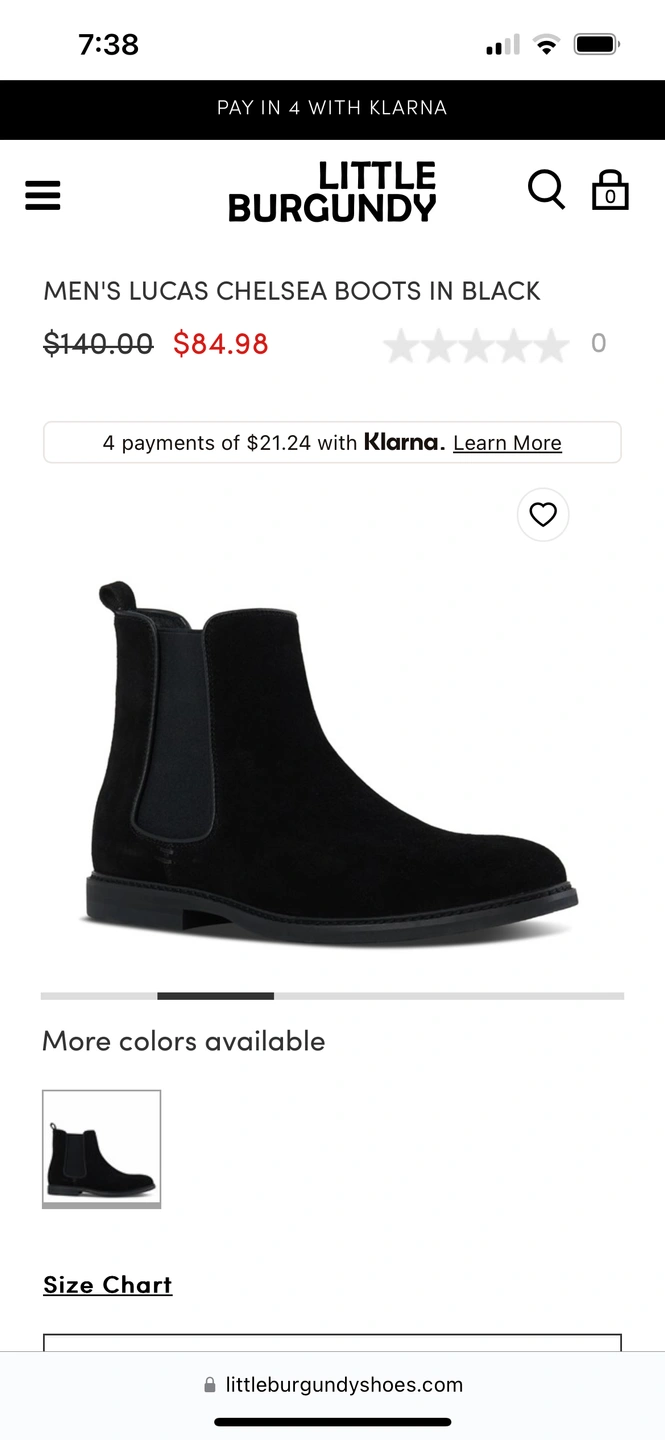Tap the littleburgundyshoes.com address bar
The image size is (665, 1440).
(333, 1385)
